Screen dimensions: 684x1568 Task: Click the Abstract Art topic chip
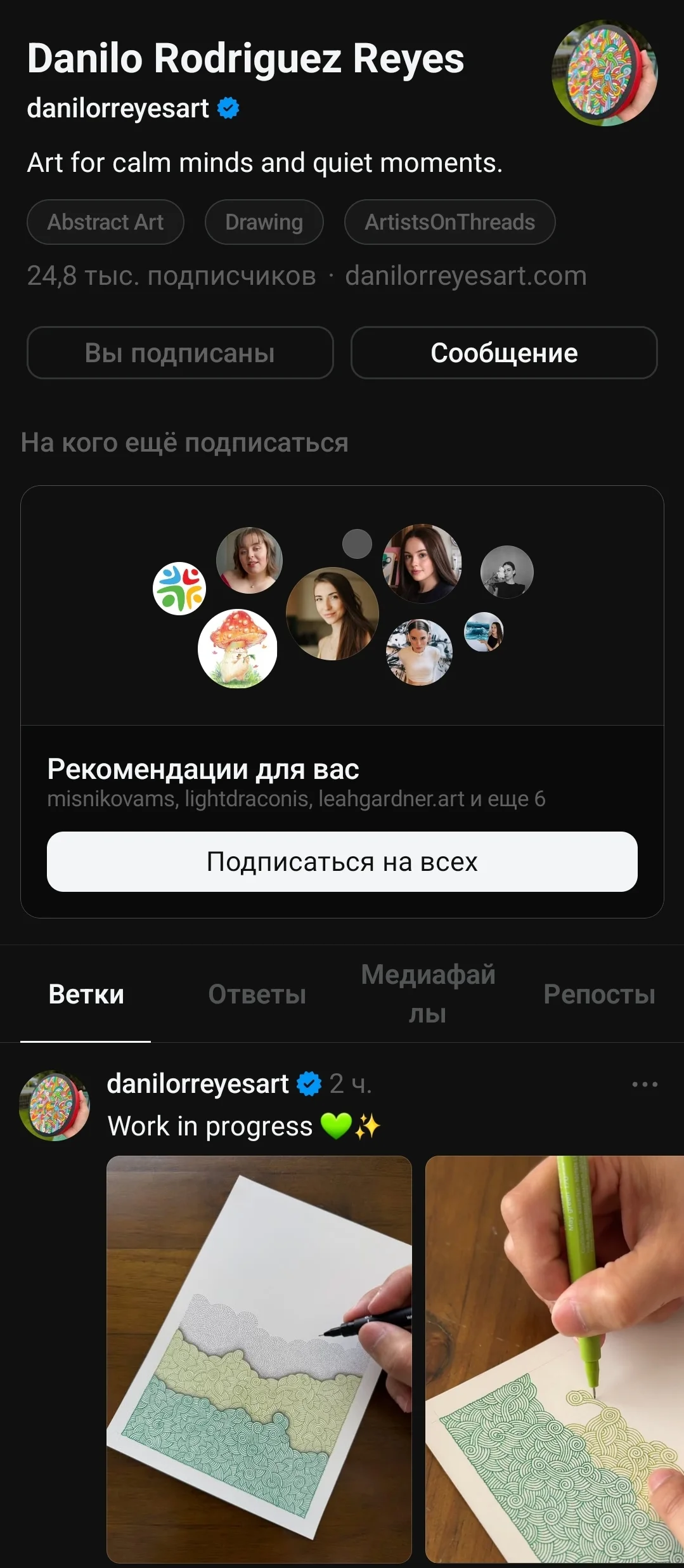coord(105,222)
